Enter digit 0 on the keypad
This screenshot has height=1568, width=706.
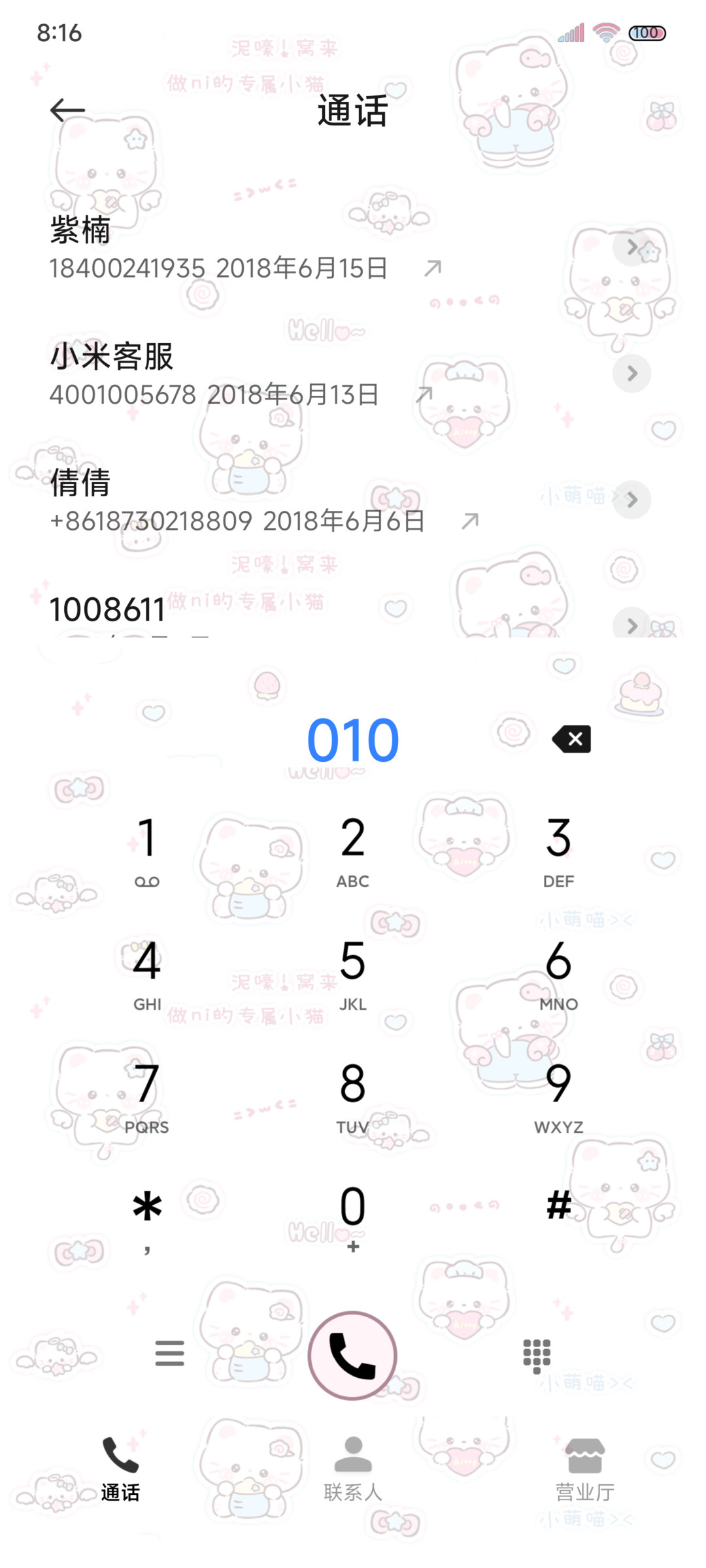coord(352,1217)
